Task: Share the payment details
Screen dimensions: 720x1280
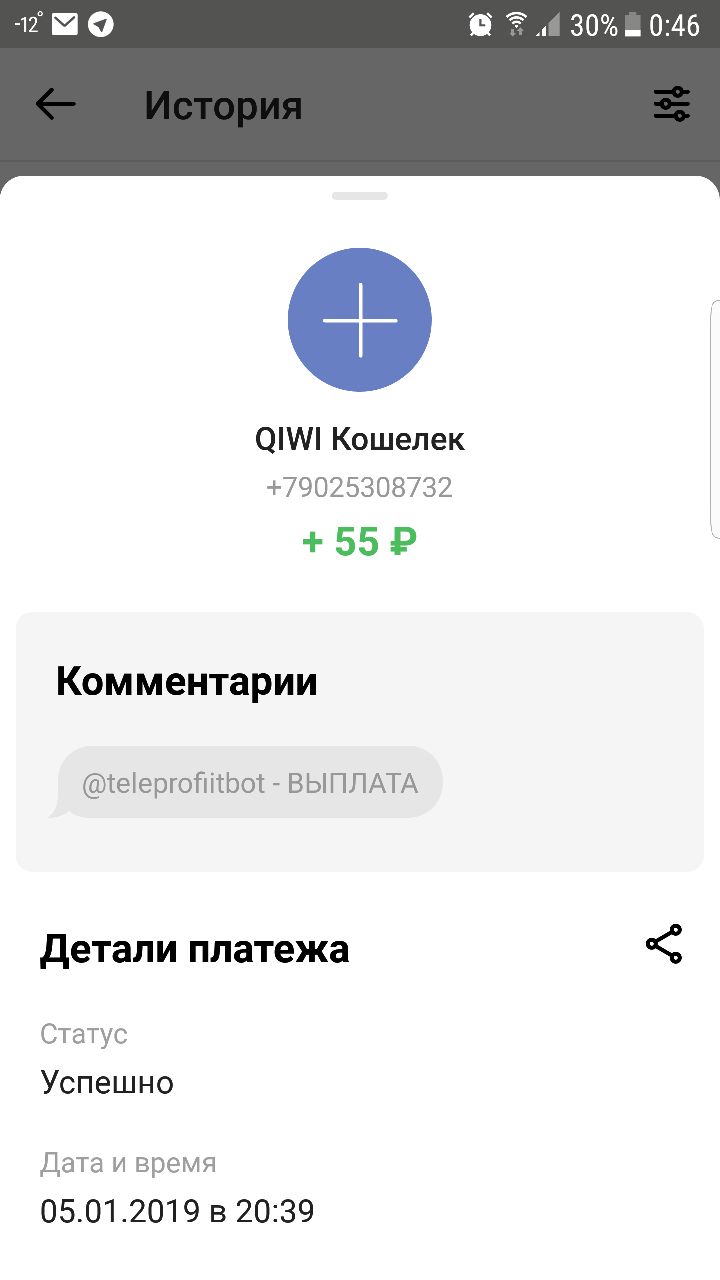Action: point(663,944)
